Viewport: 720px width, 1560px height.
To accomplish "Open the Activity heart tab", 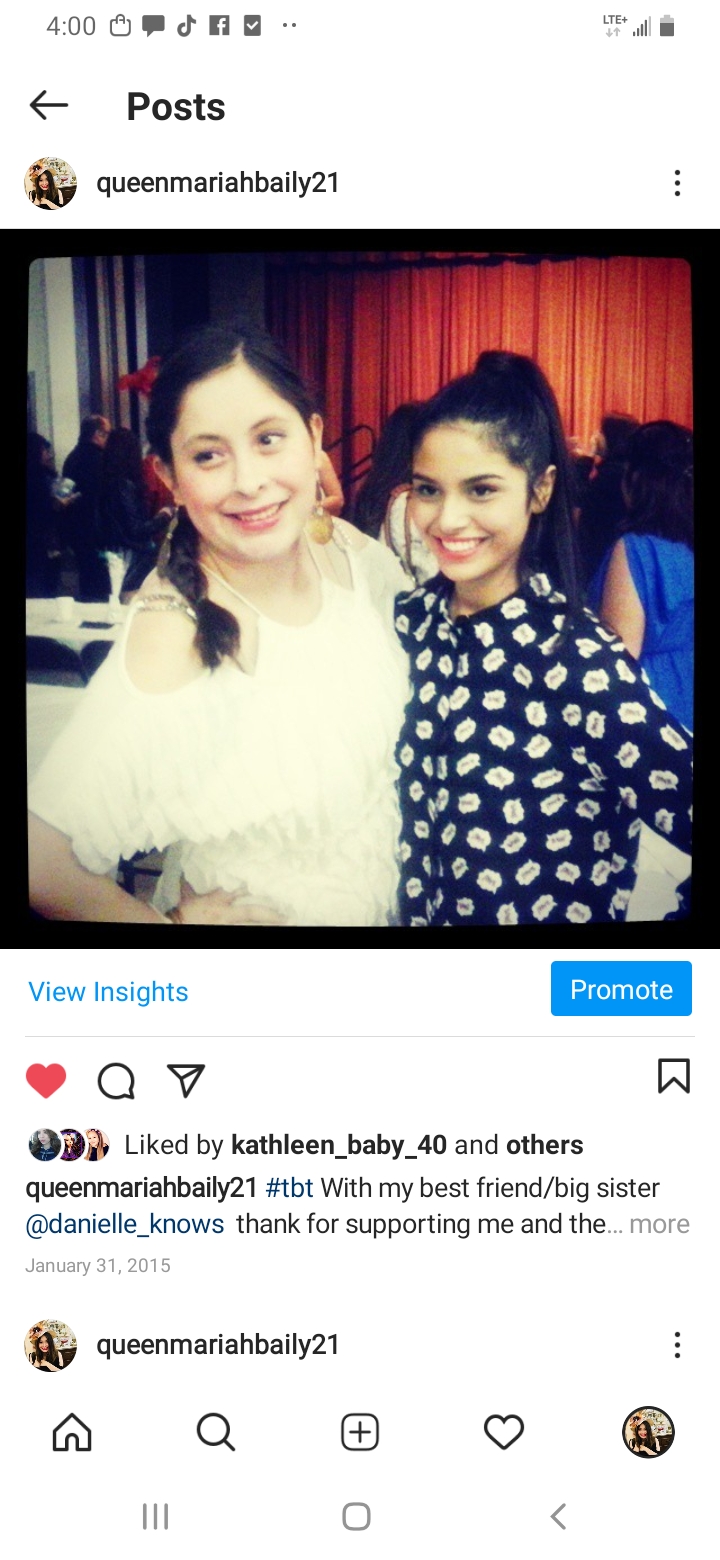I will 504,1433.
